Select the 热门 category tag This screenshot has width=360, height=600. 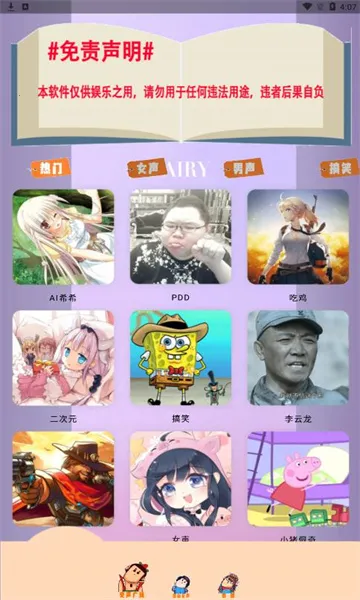[x=50, y=168]
